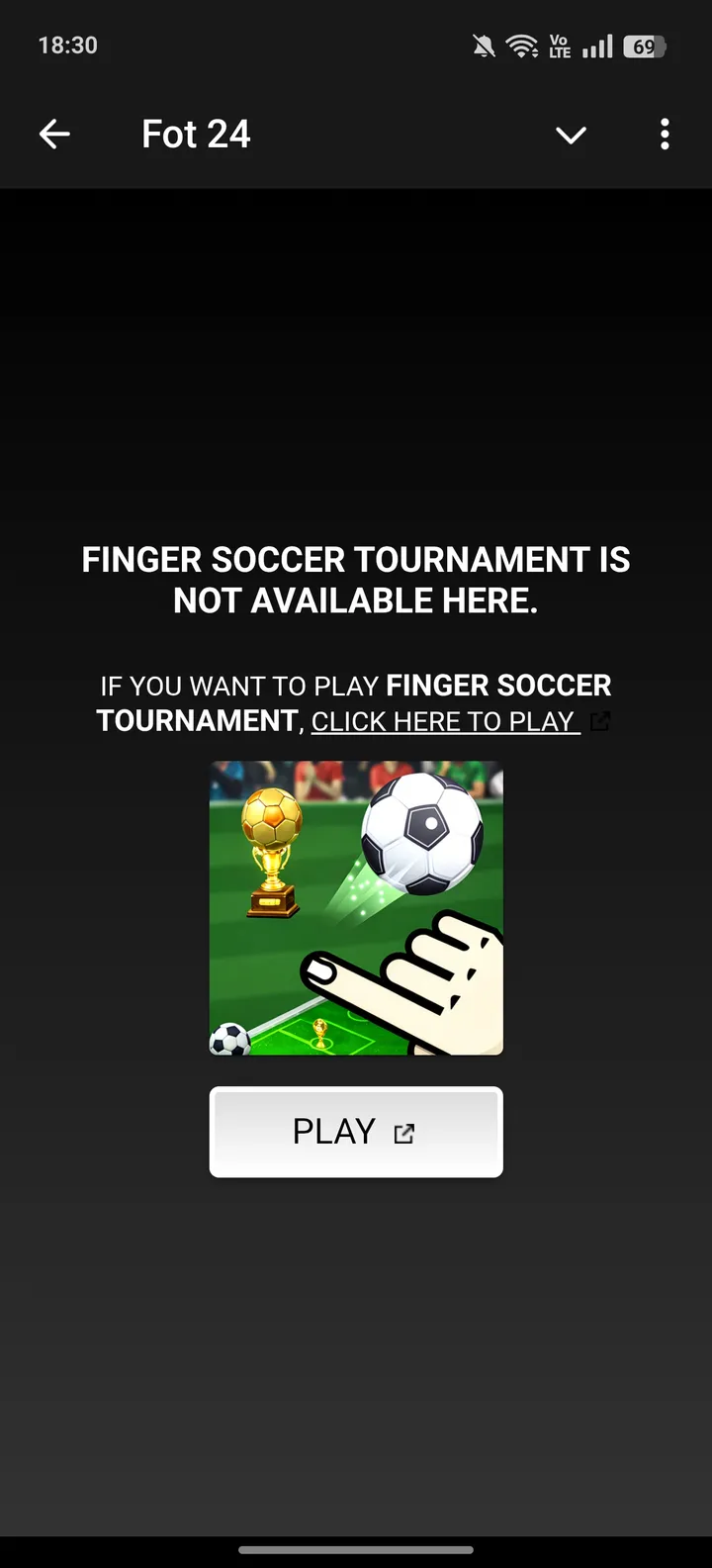Tap the clock showing 18:30
Screen dimensions: 712x1568
tap(67, 45)
